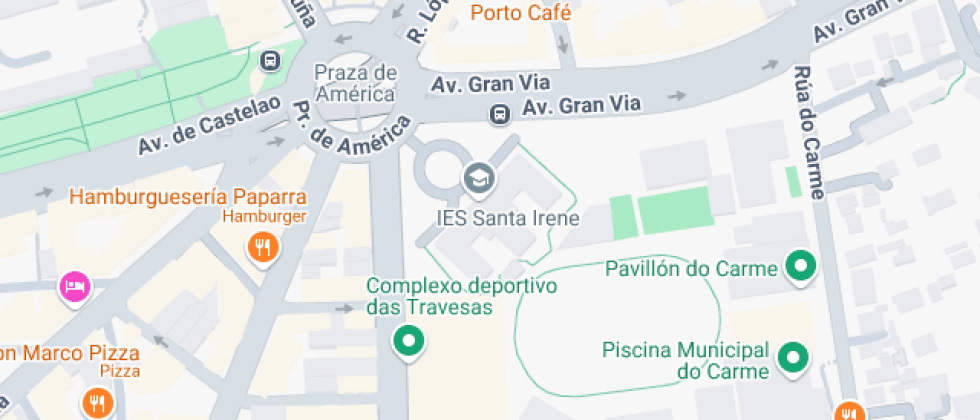This screenshot has width=980, height=420.
Task: View the Pavillón do Carme marker
Action: [x=799, y=267]
